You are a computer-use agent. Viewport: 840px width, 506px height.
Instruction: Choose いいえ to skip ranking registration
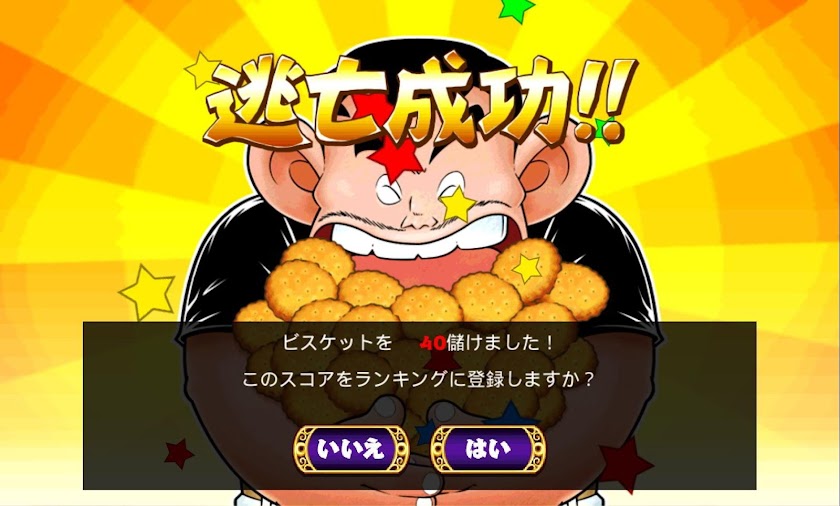coord(351,449)
